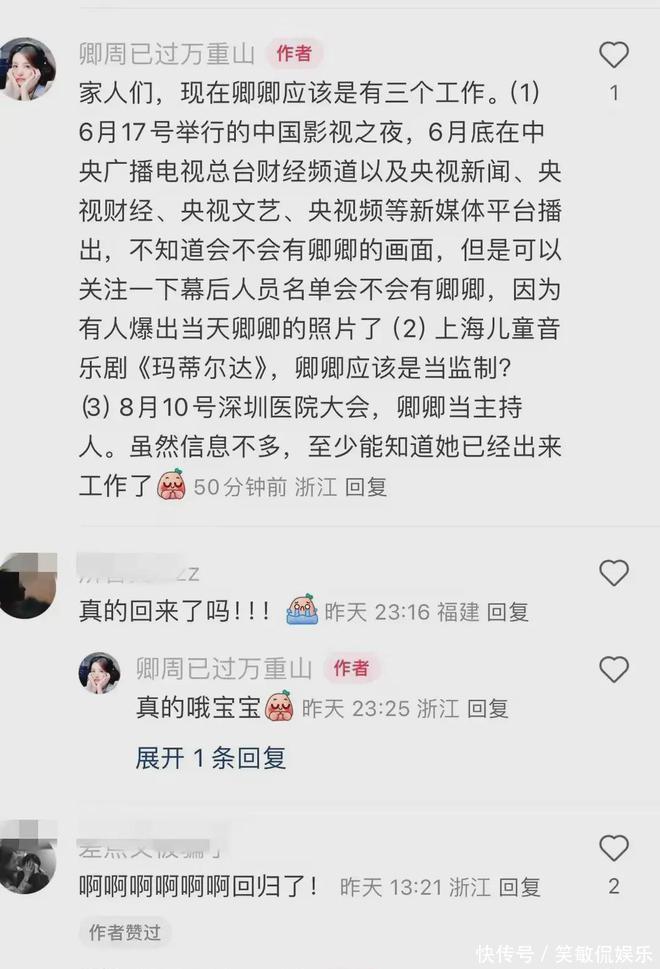This screenshot has width=660, height=969.
Task: Open 卿周已过万重山 avatar on top comment
Action: 28,69
